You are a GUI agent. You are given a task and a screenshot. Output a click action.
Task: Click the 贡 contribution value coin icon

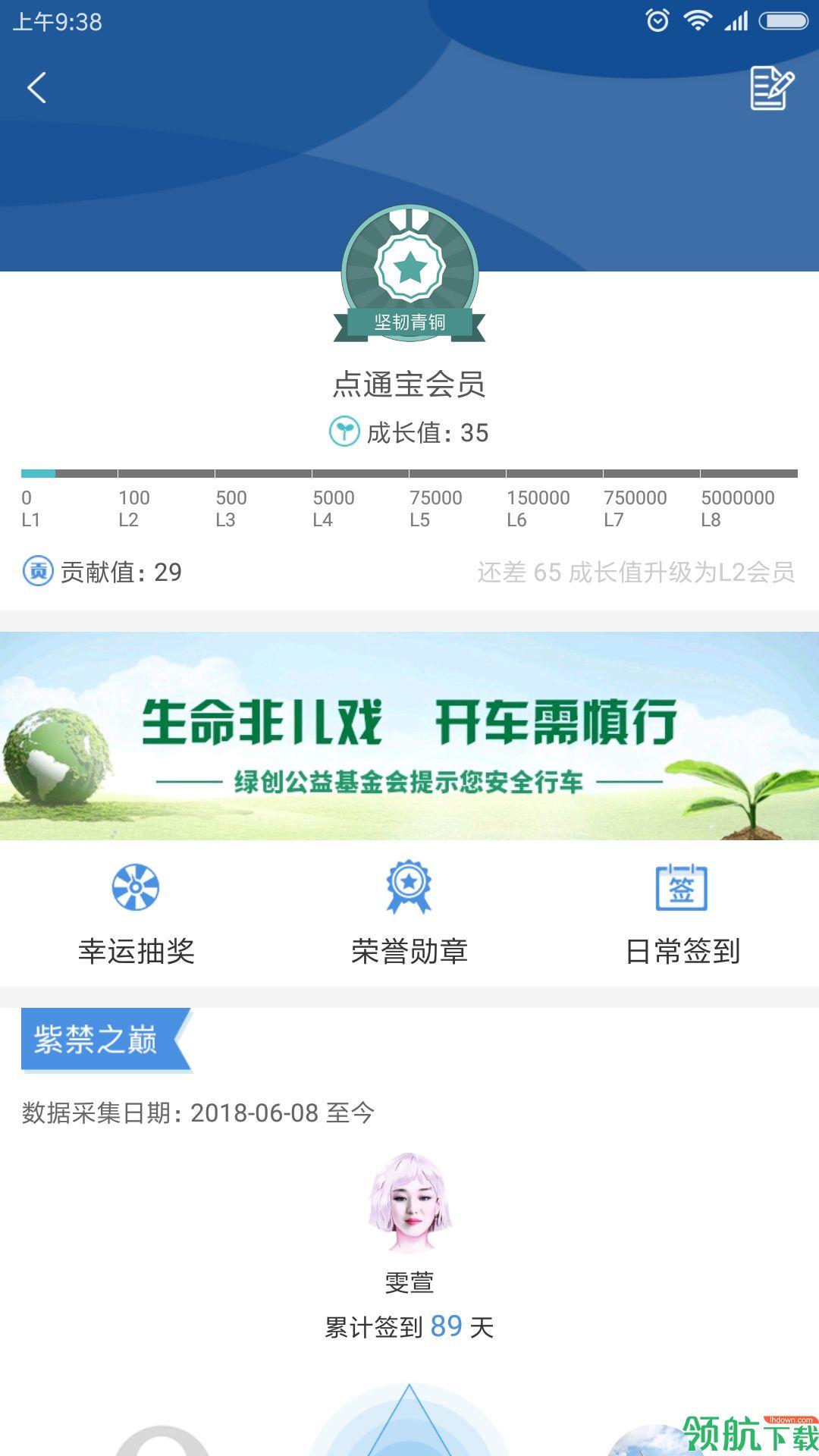pyautogui.click(x=39, y=573)
